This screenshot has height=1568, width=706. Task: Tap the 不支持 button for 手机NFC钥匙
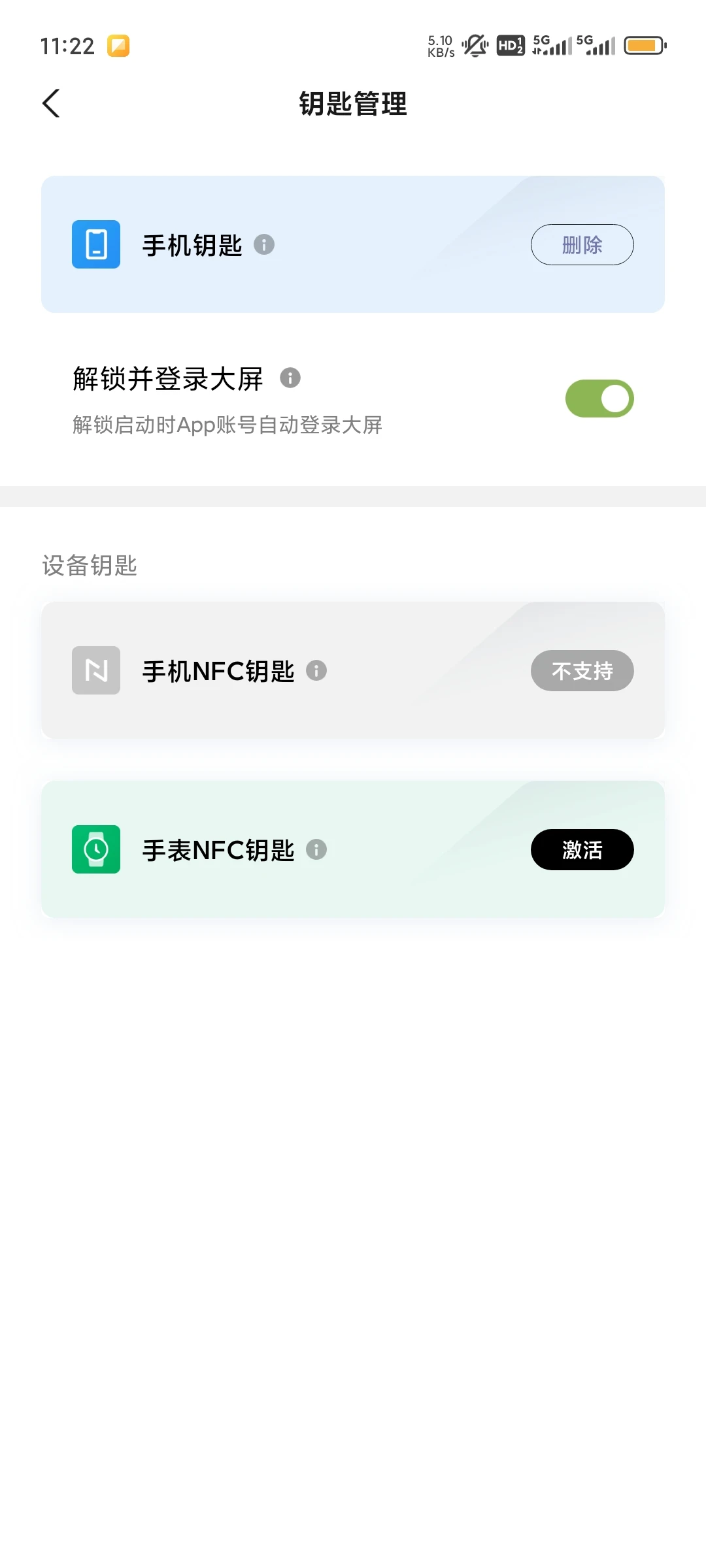[x=582, y=670]
